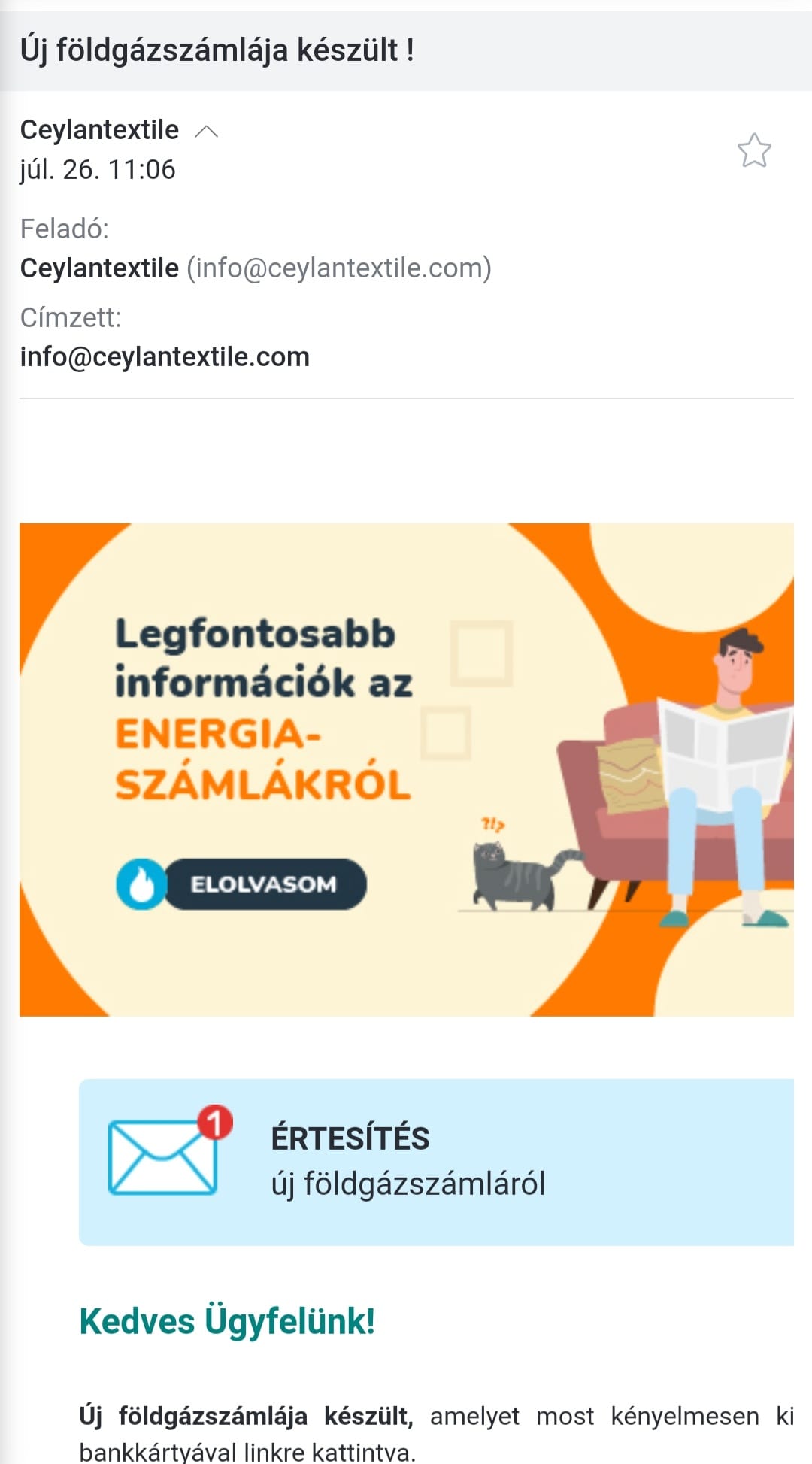The image size is (812, 1464).
Task: Star this email from Ceylantextile
Action: (754, 150)
